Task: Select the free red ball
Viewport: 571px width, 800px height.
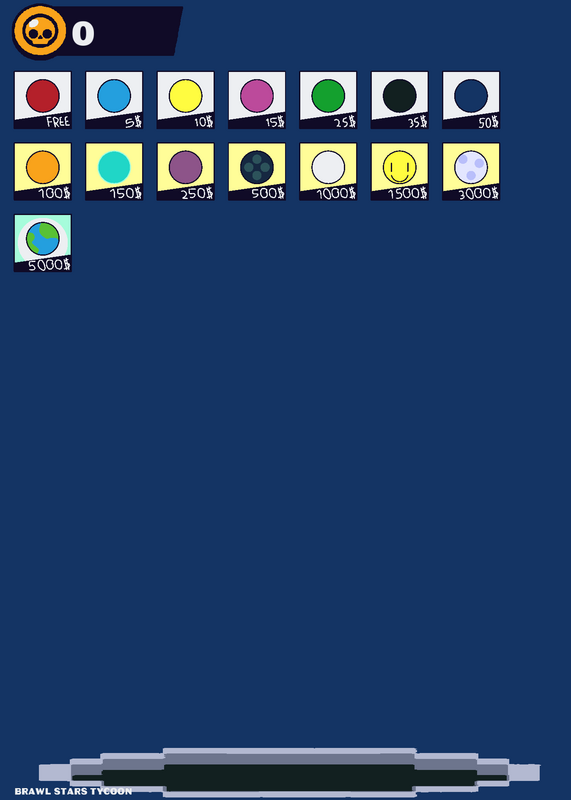Action: click(x=43, y=100)
